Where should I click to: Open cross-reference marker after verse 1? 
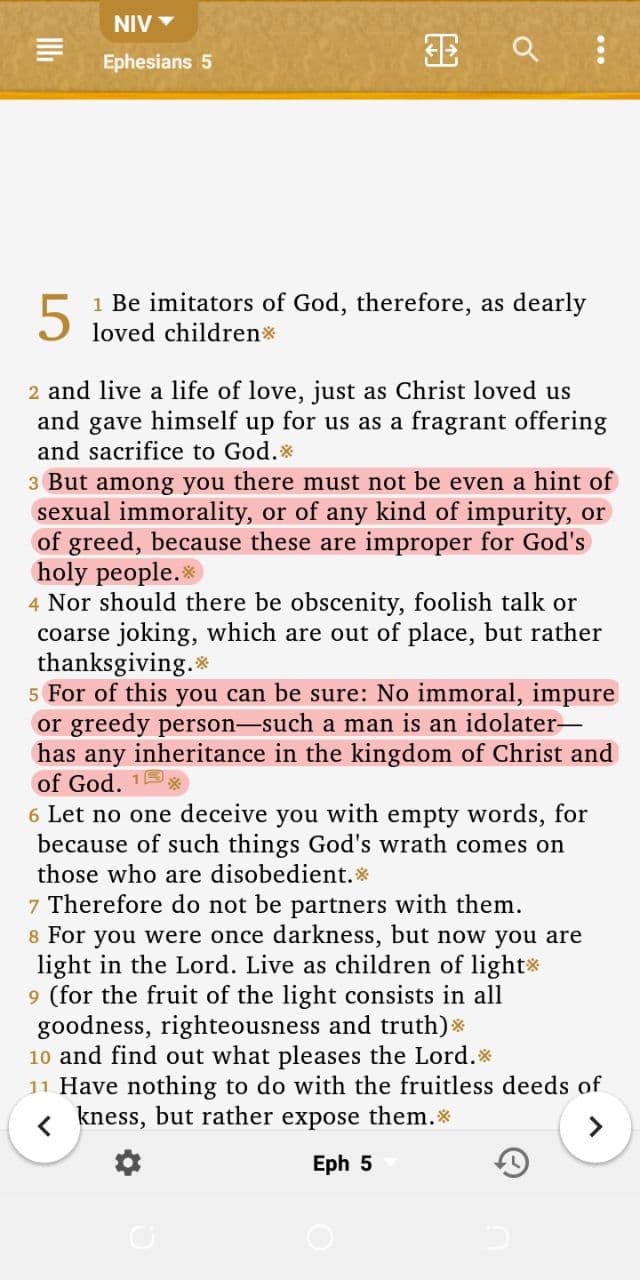268,334
